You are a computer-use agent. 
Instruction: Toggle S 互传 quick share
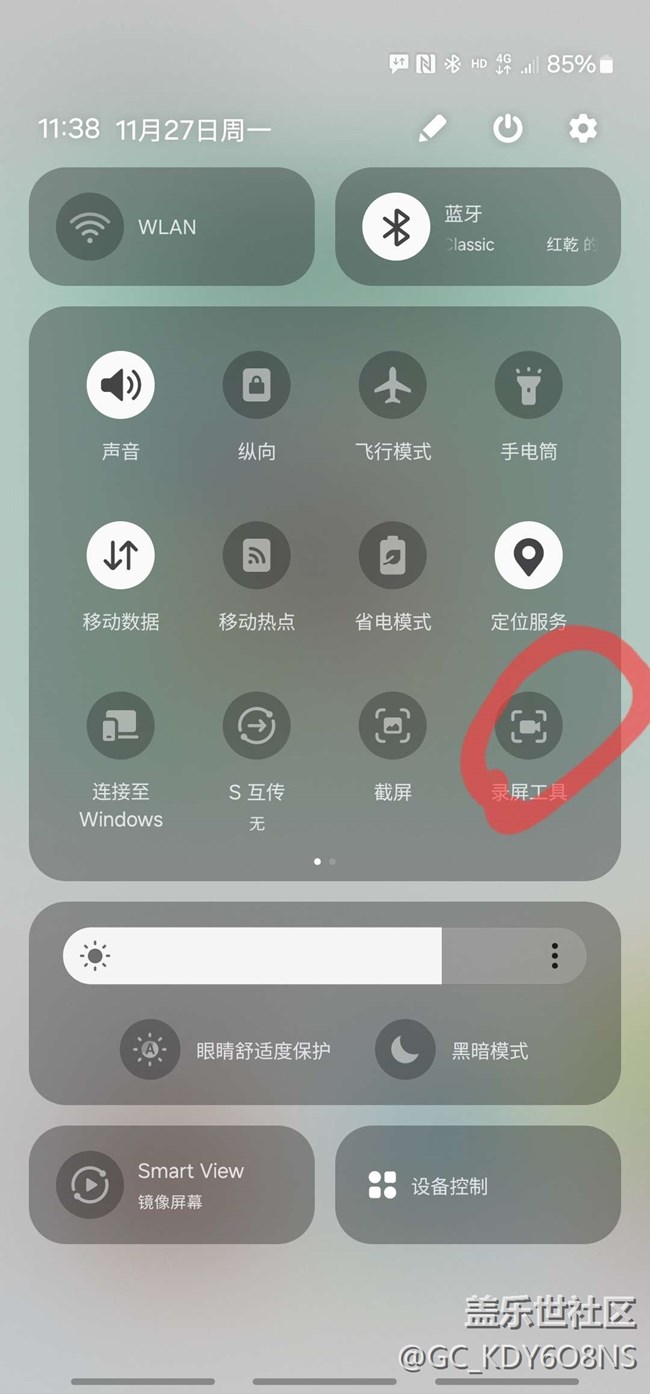(x=257, y=726)
